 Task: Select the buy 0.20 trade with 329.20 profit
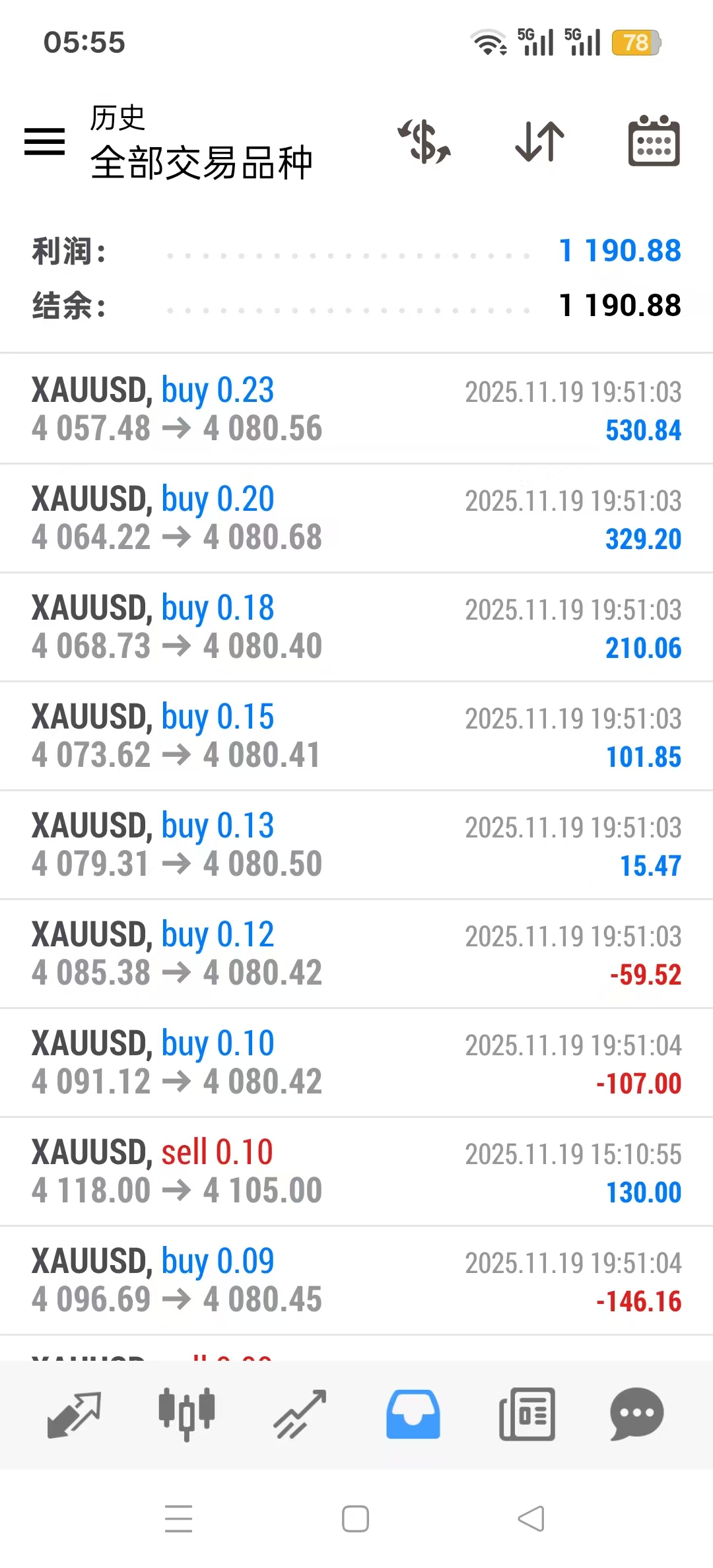(356, 518)
